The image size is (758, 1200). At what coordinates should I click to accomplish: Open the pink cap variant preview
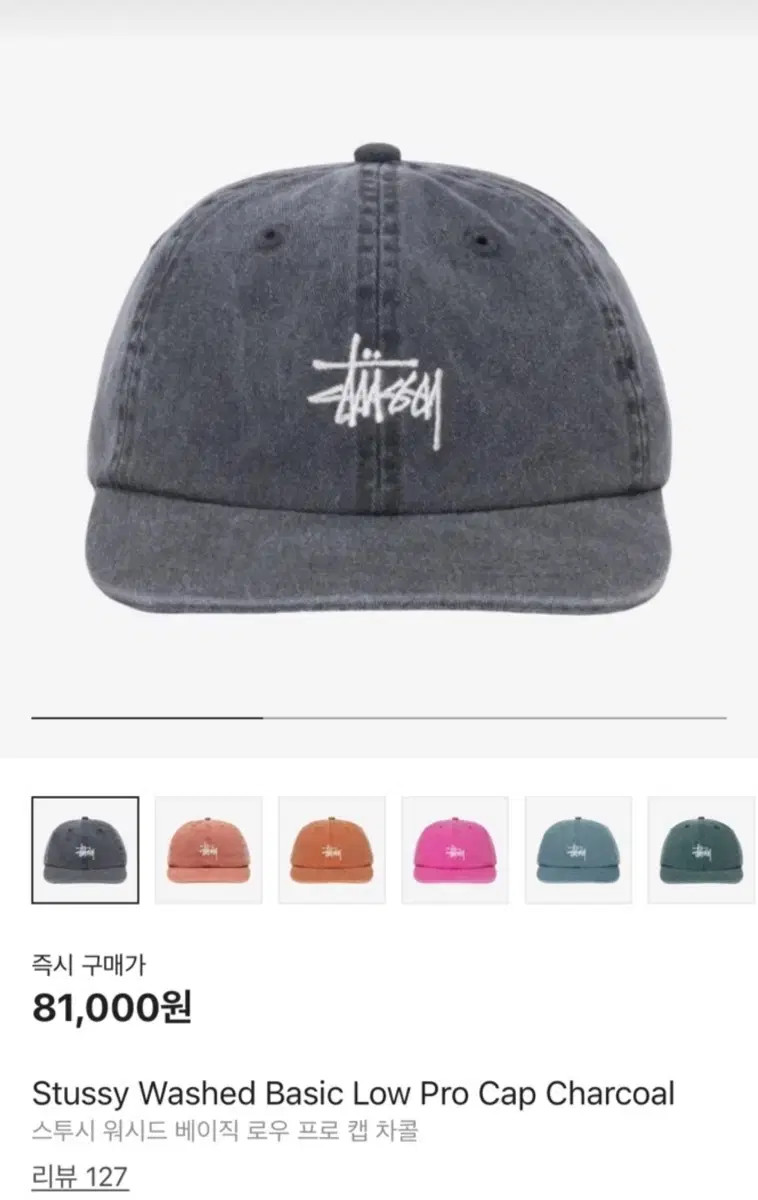(x=455, y=848)
